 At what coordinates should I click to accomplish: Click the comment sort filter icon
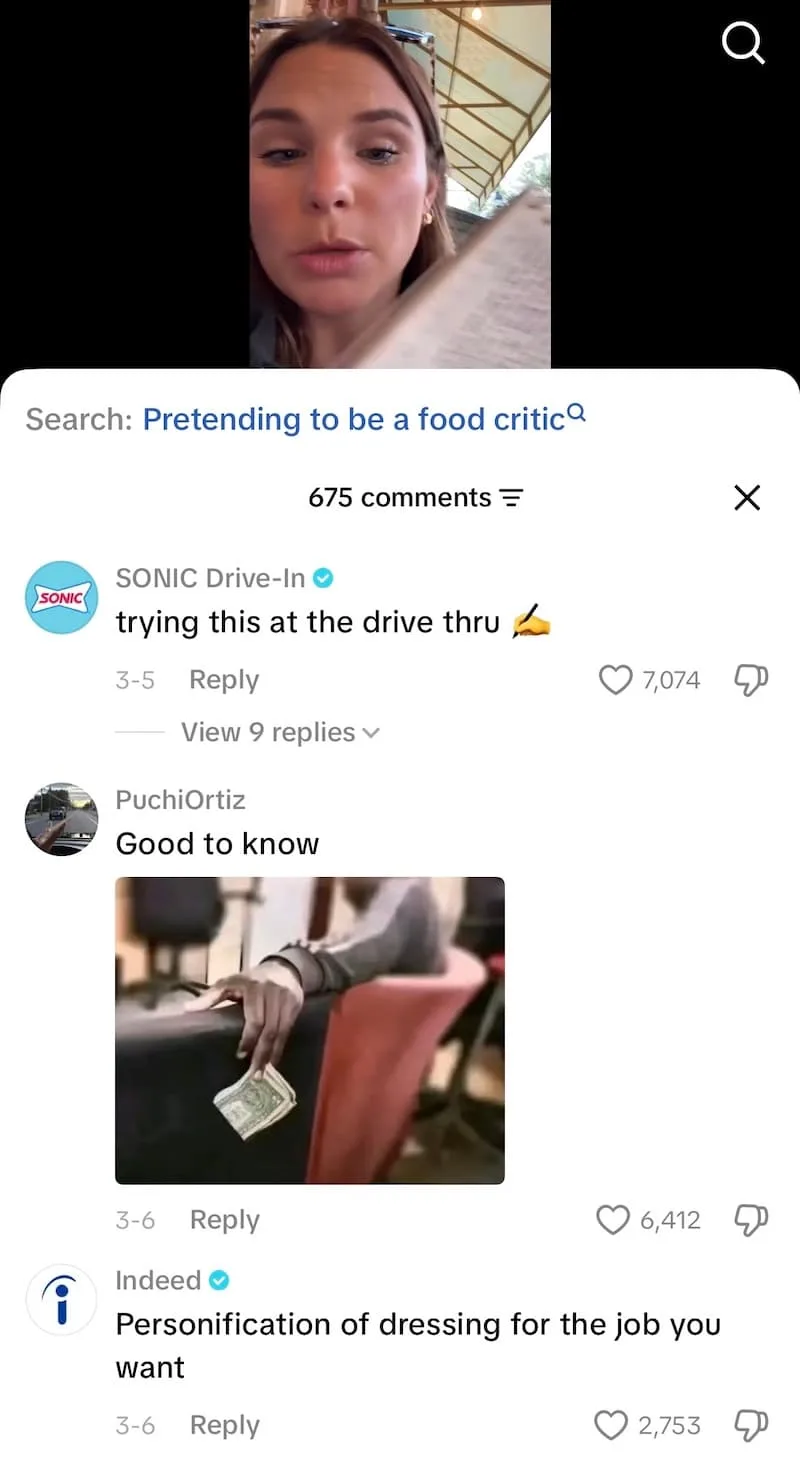[510, 497]
